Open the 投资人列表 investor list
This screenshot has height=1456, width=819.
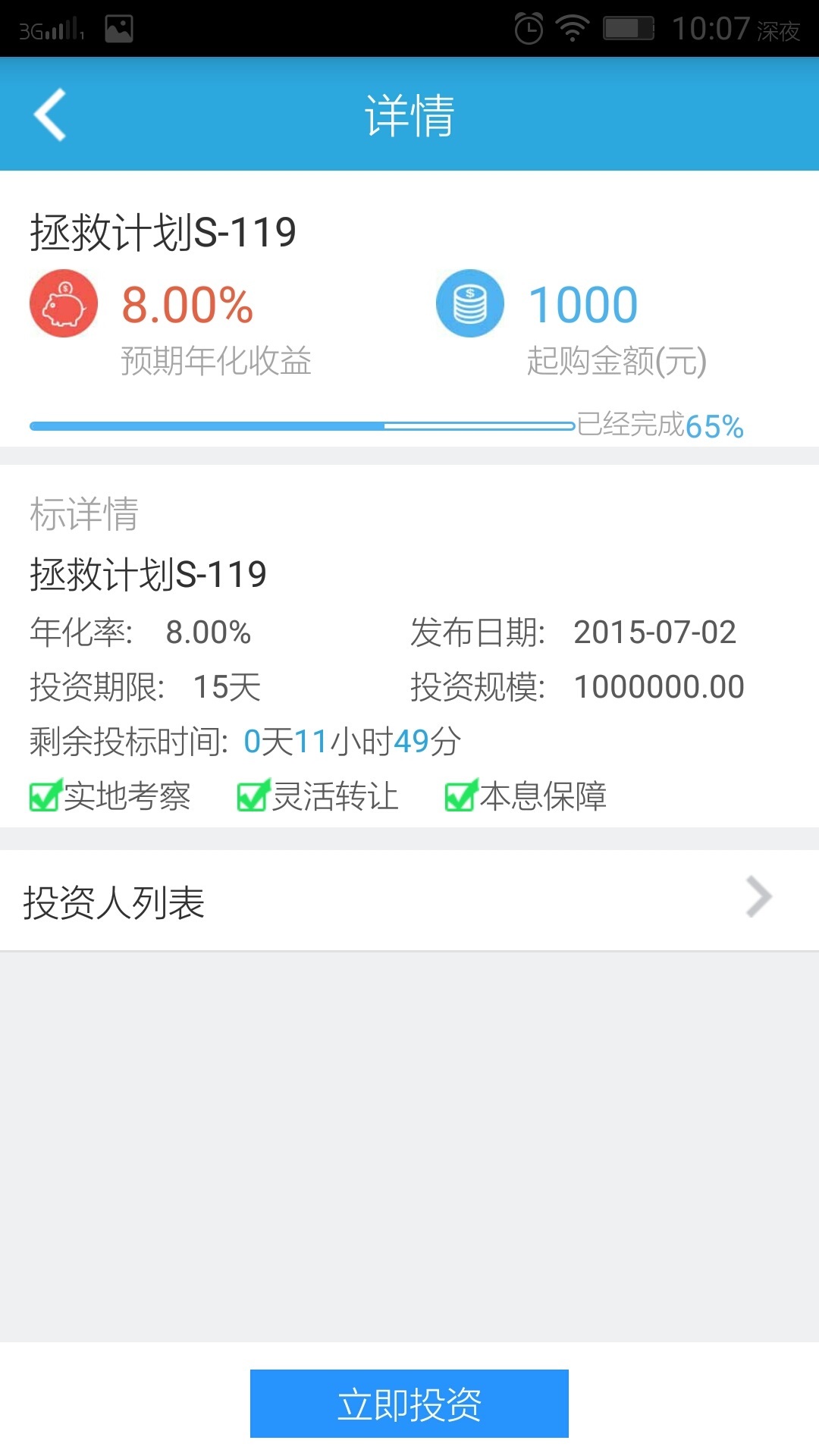click(x=409, y=901)
